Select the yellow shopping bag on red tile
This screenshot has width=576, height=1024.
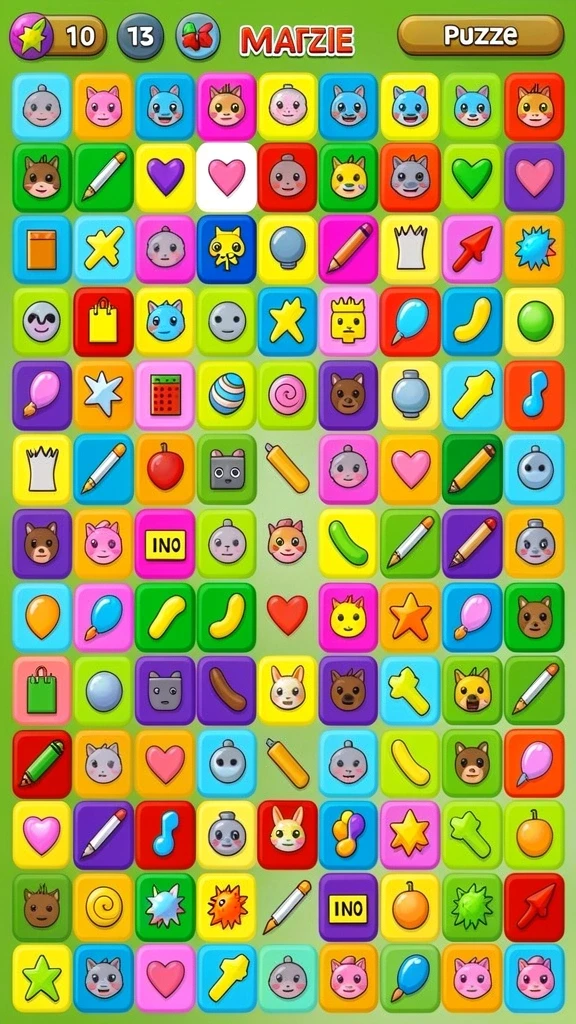104,321
